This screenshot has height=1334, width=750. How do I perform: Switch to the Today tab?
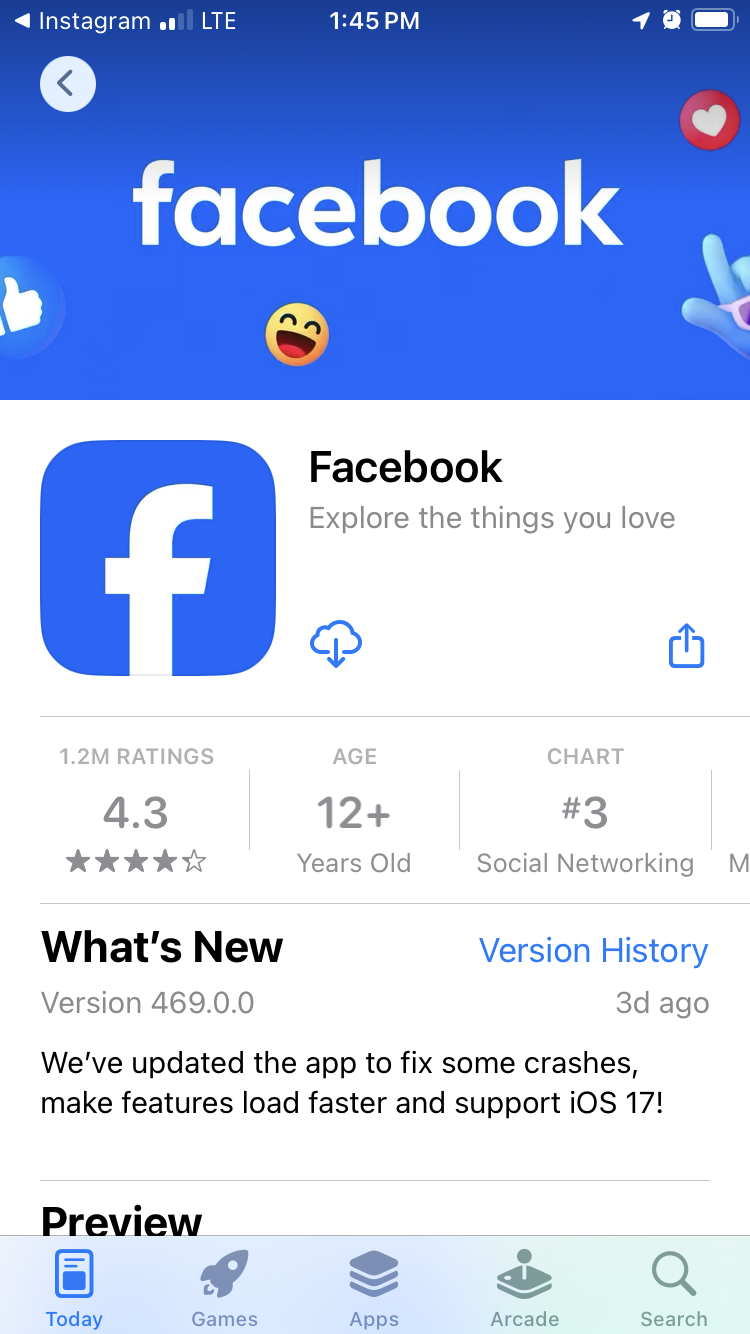coord(74,1288)
